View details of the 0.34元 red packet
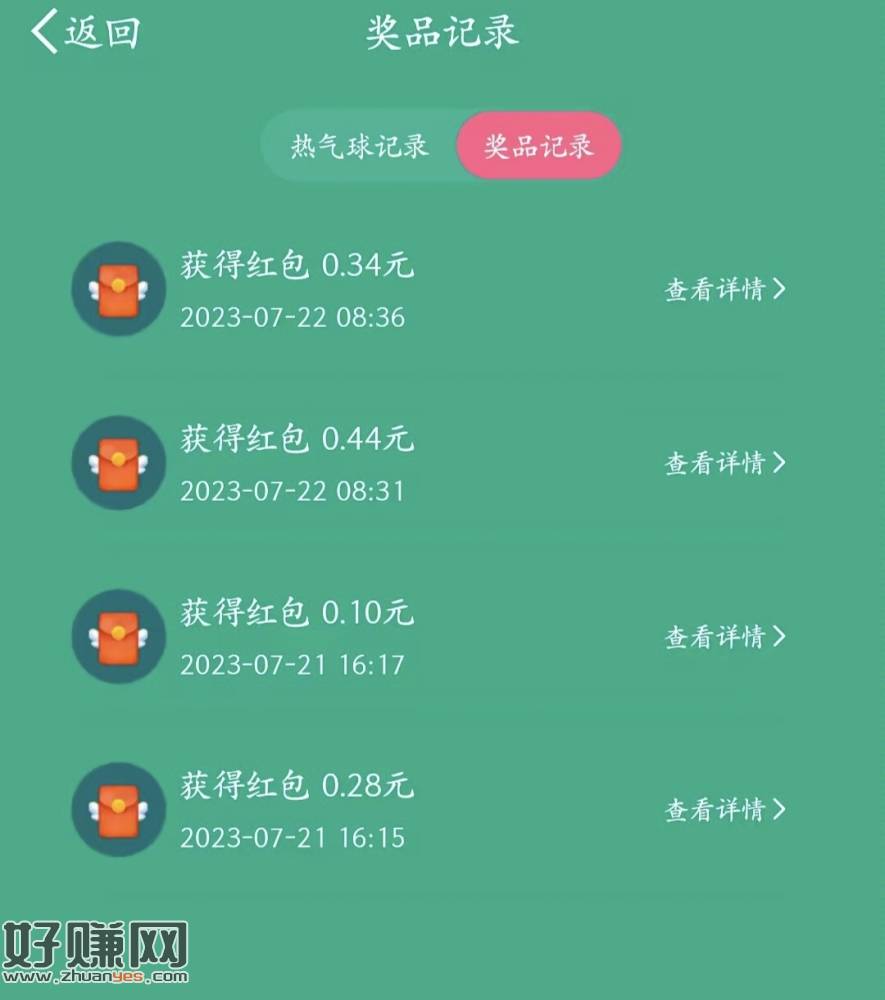 click(x=725, y=289)
